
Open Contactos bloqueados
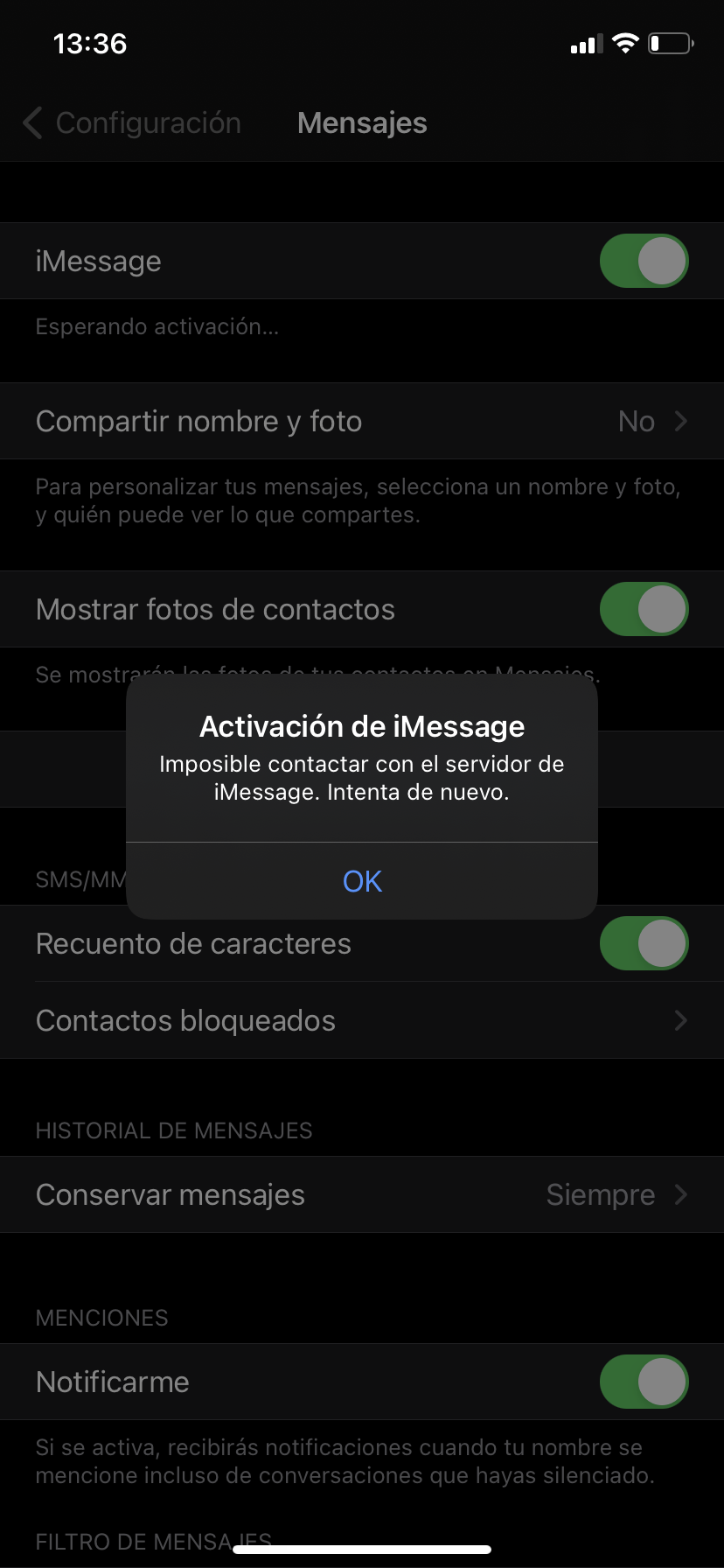point(362,1020)
